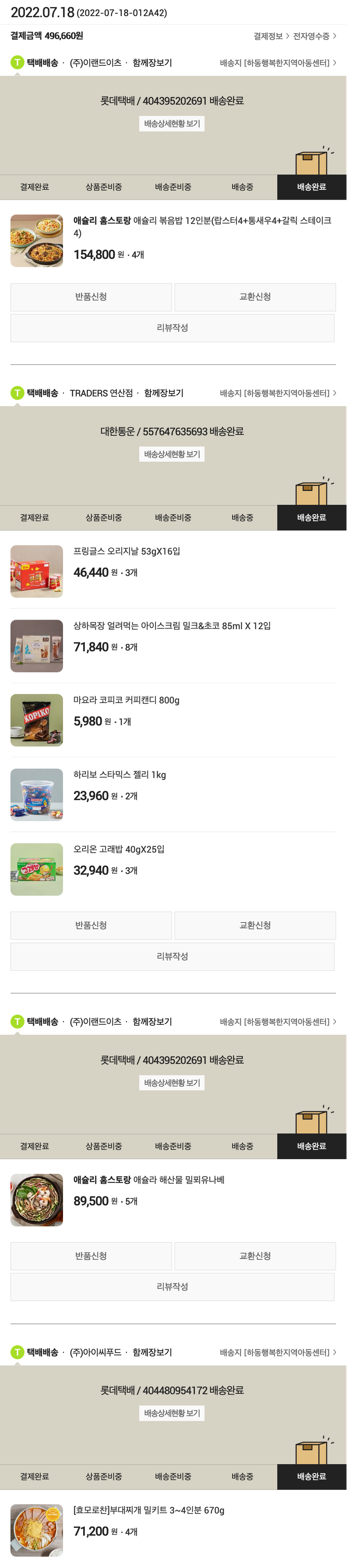Image resolution: width=350 pixels, height=1568 pixels.
Task: View 배송상세현황 for 롯데택배 404480954172
Action: (172, 1413)
